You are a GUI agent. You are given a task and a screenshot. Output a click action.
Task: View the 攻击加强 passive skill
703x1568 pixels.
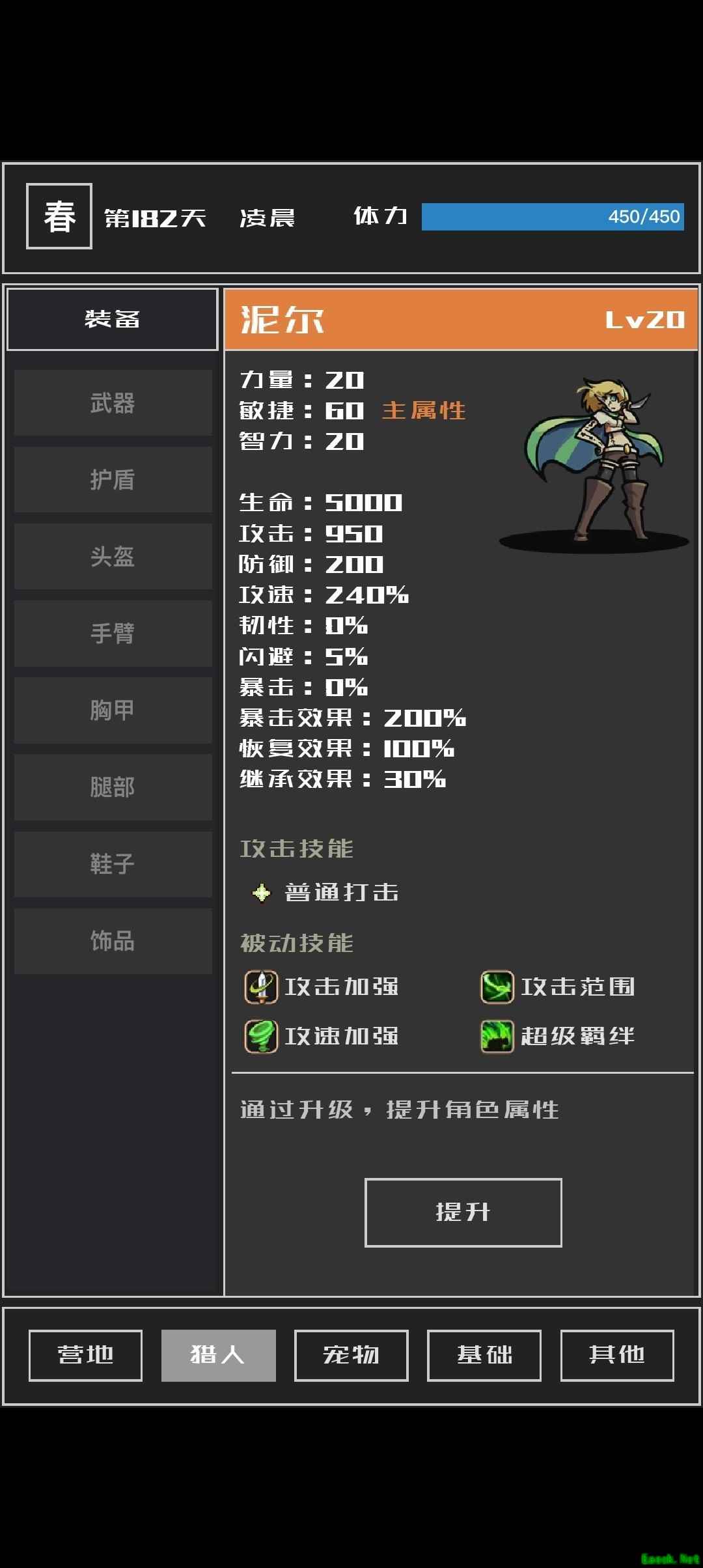(x=322, y=987)
